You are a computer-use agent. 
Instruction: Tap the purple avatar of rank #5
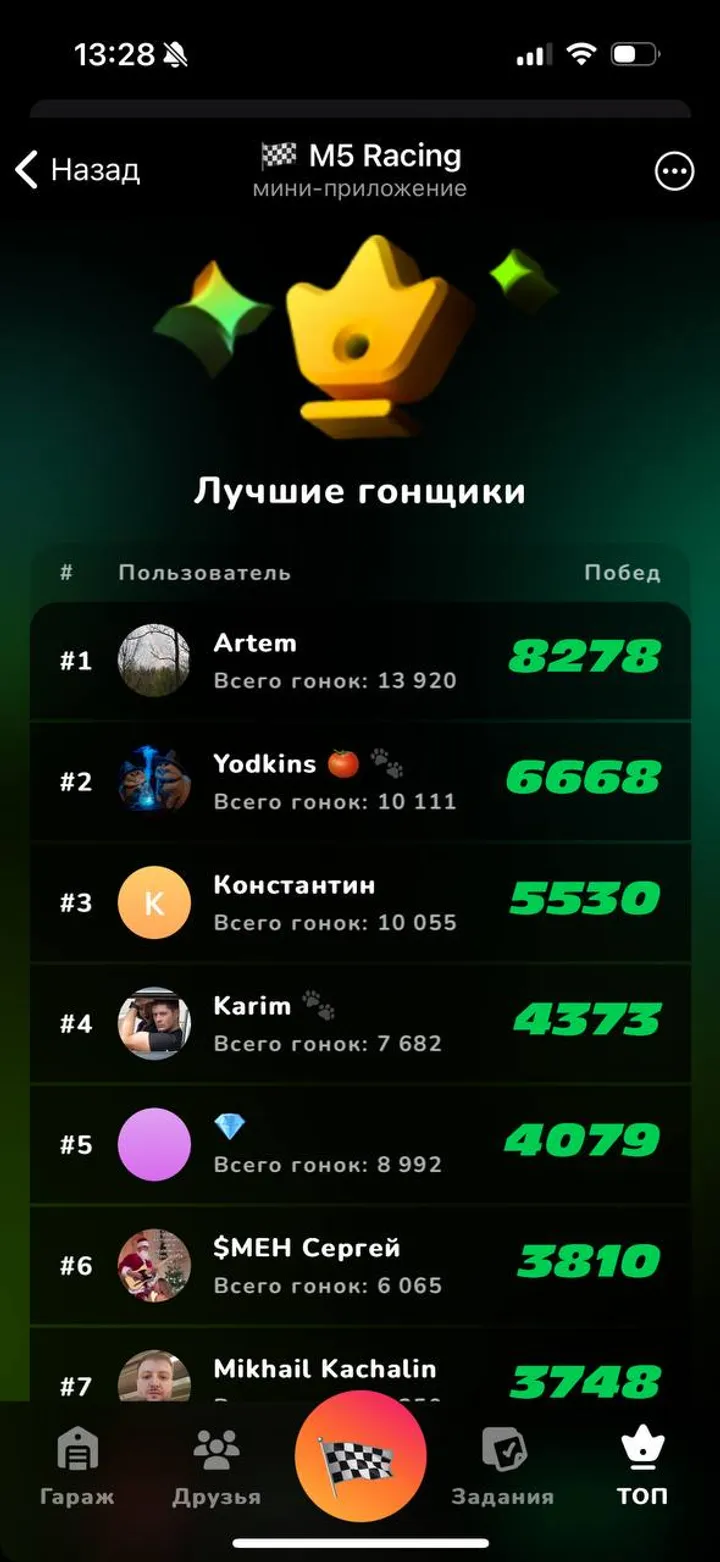(154, 1144)
